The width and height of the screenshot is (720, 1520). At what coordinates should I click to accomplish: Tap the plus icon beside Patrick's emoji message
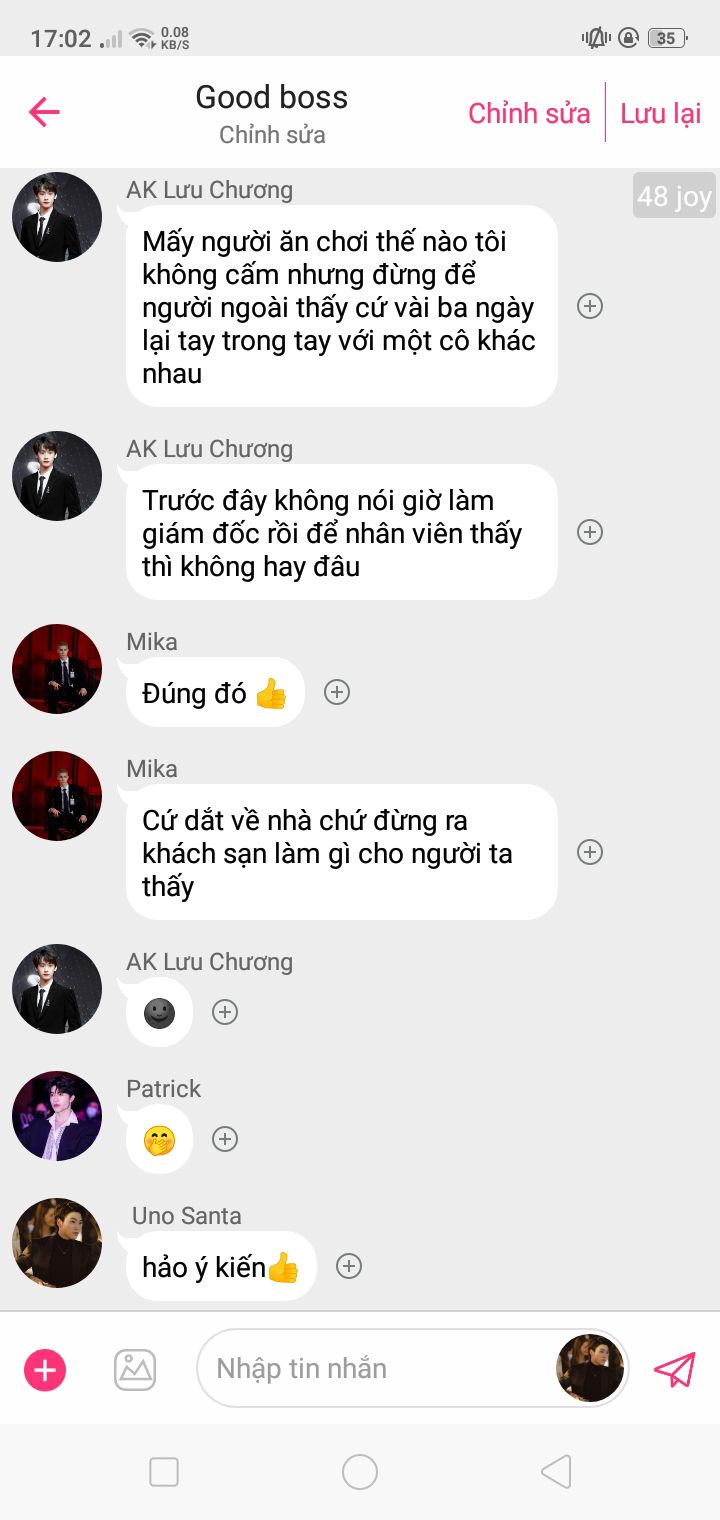pyautogui.click(x=225, y=1139)
